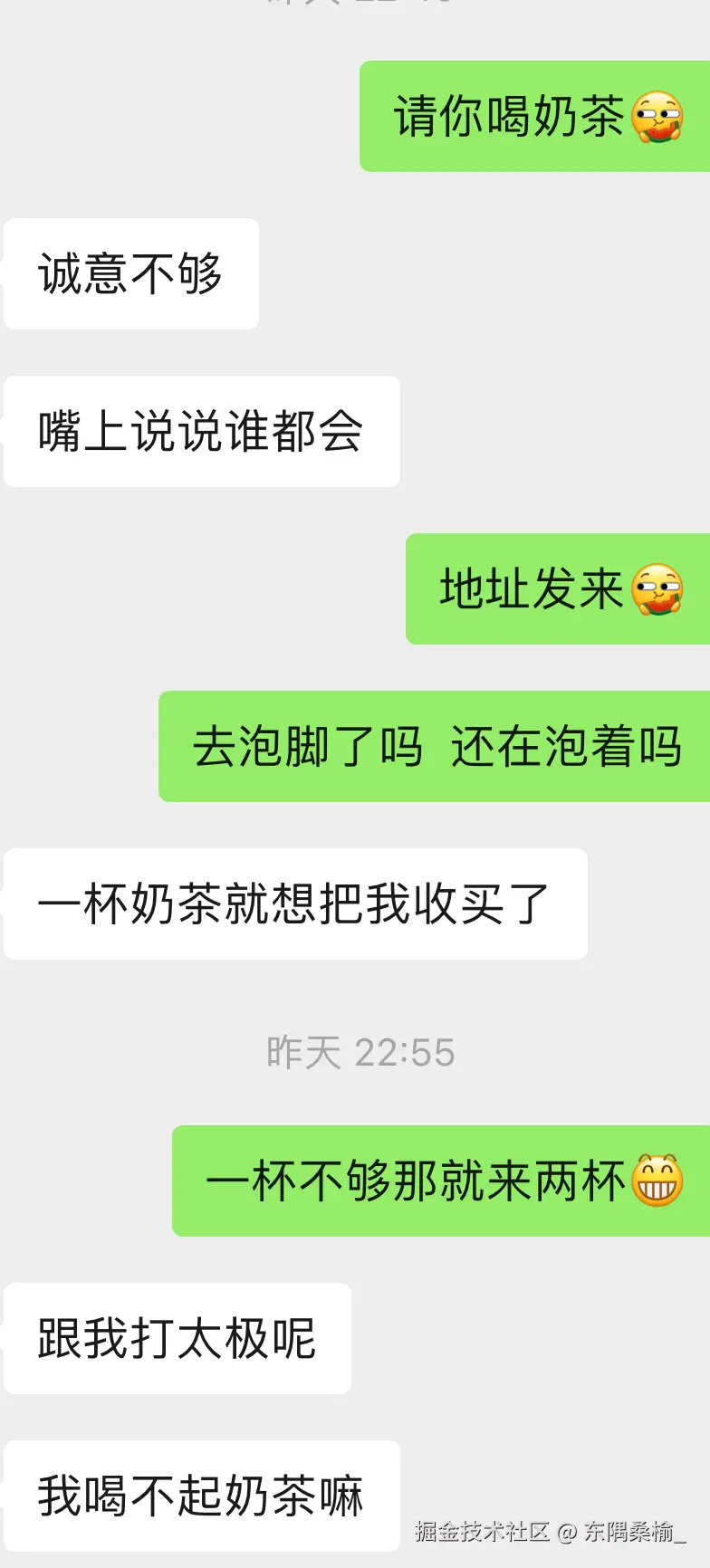Screen dimensions: 710x1568
Task: Click the "去泡脚了吗 还在泡着吗" bubble
Action: coord(435,746)
